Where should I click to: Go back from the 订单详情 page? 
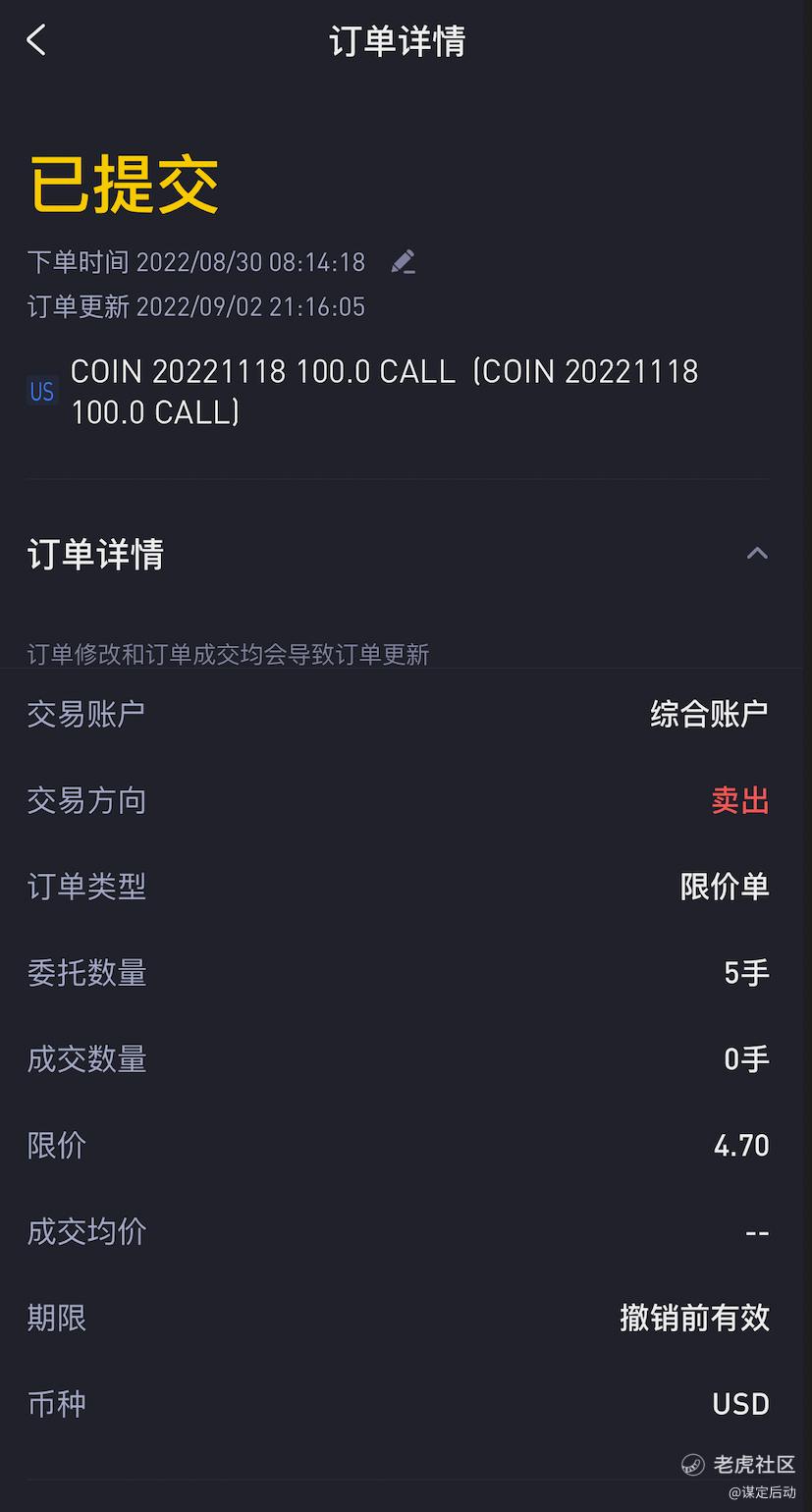click(37, 41)
